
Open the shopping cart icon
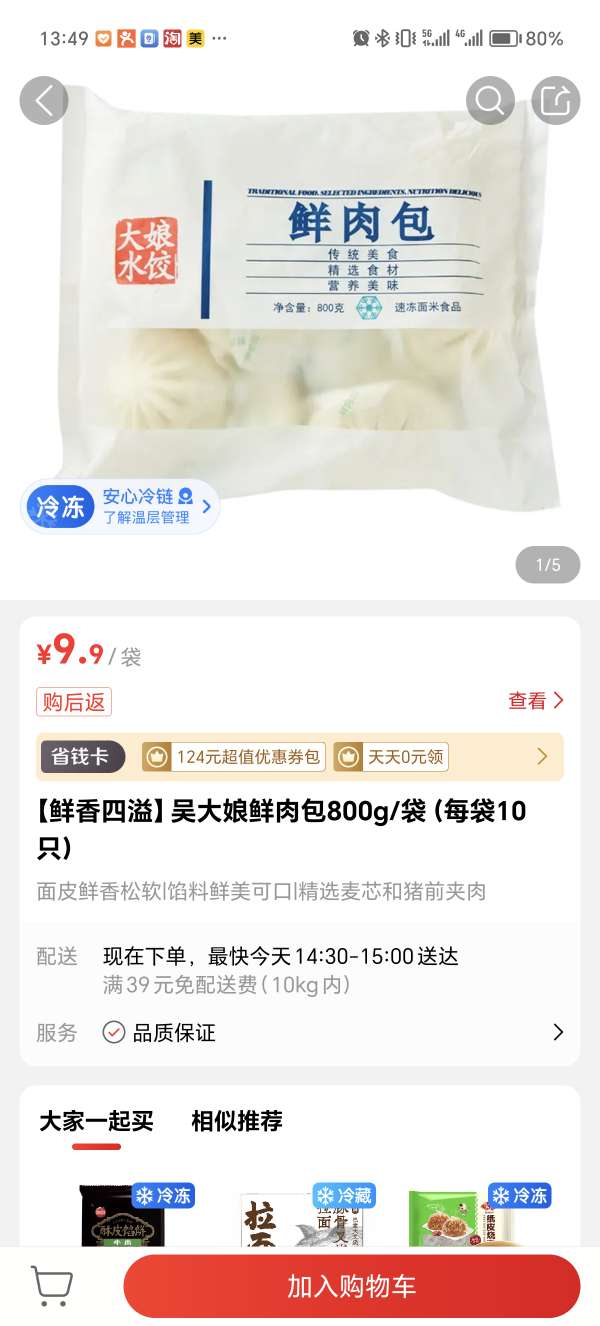(x=50, y=1285)
